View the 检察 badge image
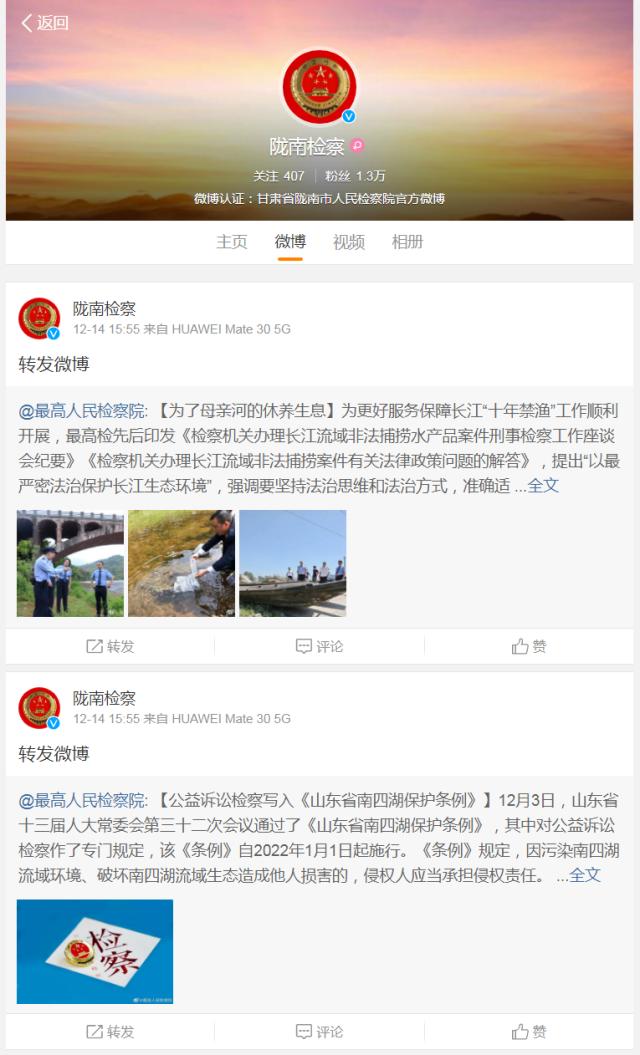 click(x=95, y=951)
